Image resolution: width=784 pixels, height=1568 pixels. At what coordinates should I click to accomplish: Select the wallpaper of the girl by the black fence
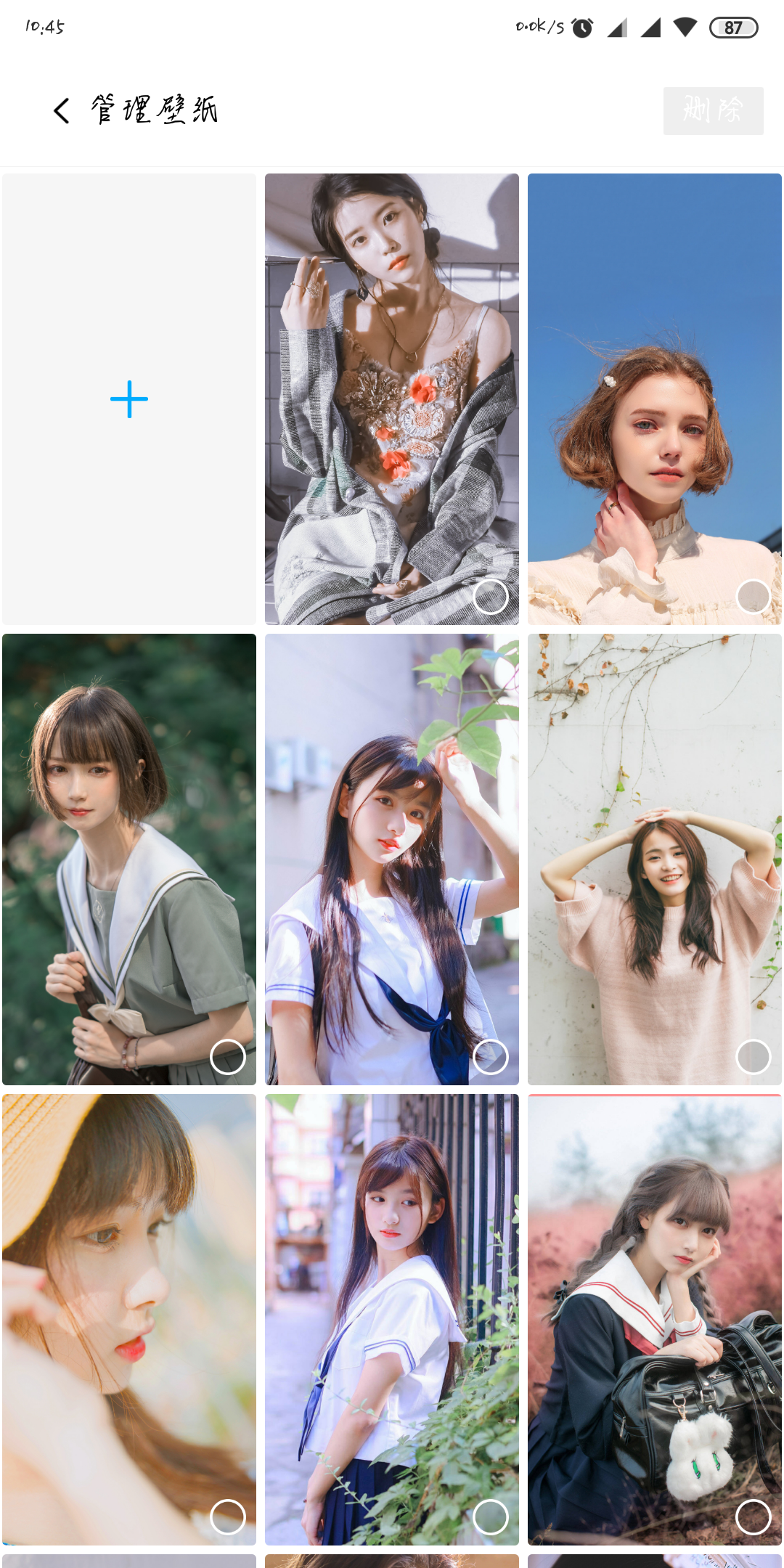pyautogui.click(x=490, y=1517)
